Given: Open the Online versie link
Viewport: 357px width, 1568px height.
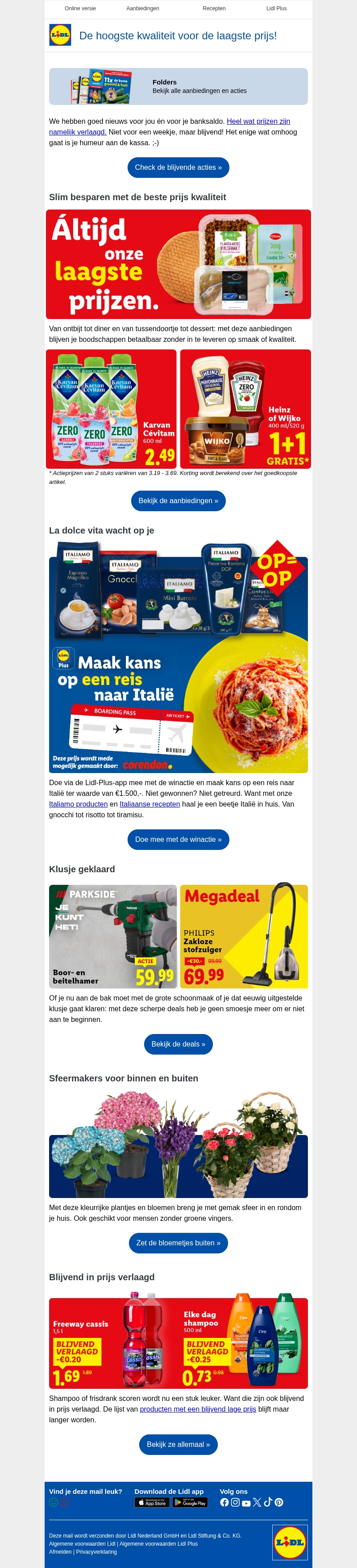Looking at the screenshot, I should pyautogui.click(x=80, y=8).
